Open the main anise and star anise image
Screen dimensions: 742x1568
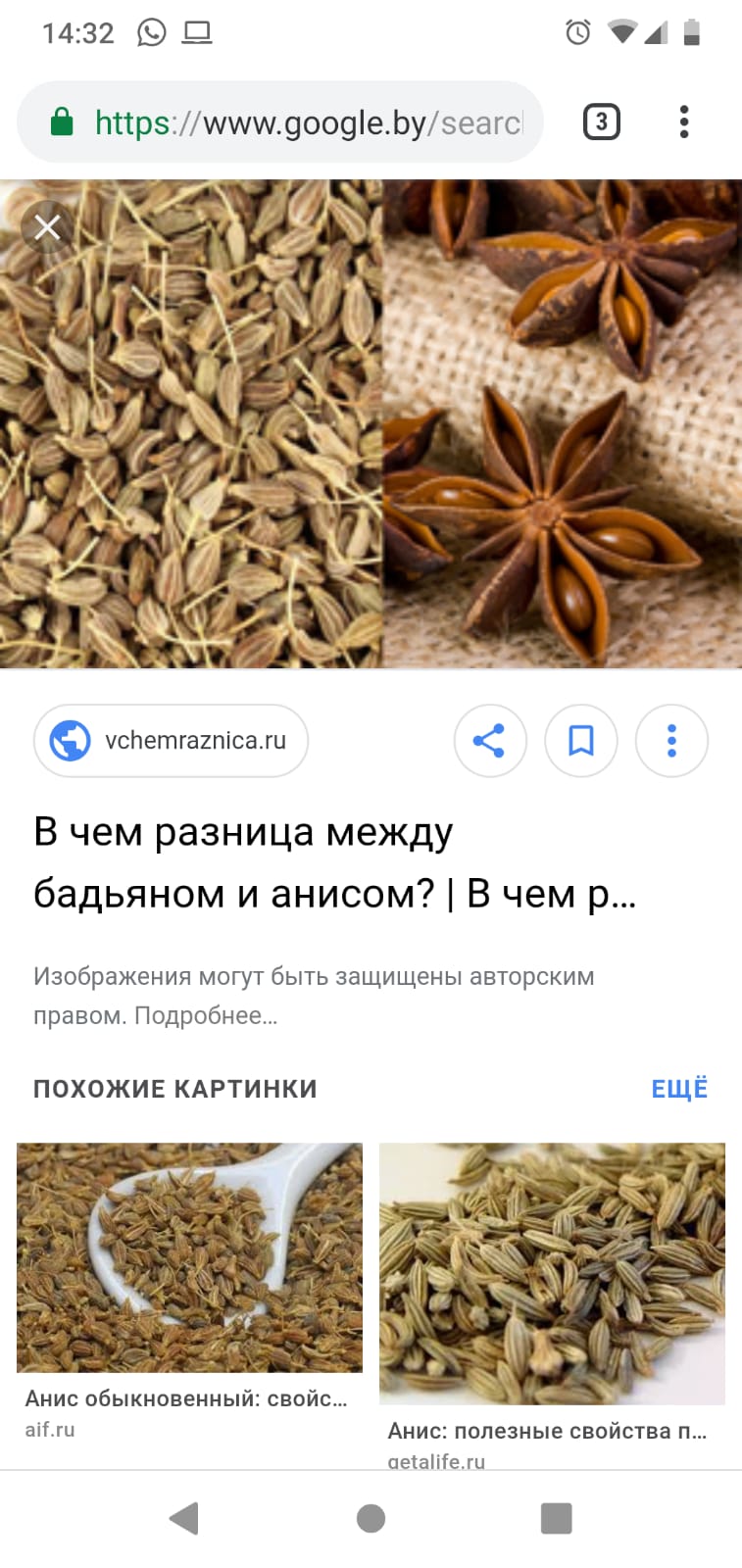coord(371,424)
